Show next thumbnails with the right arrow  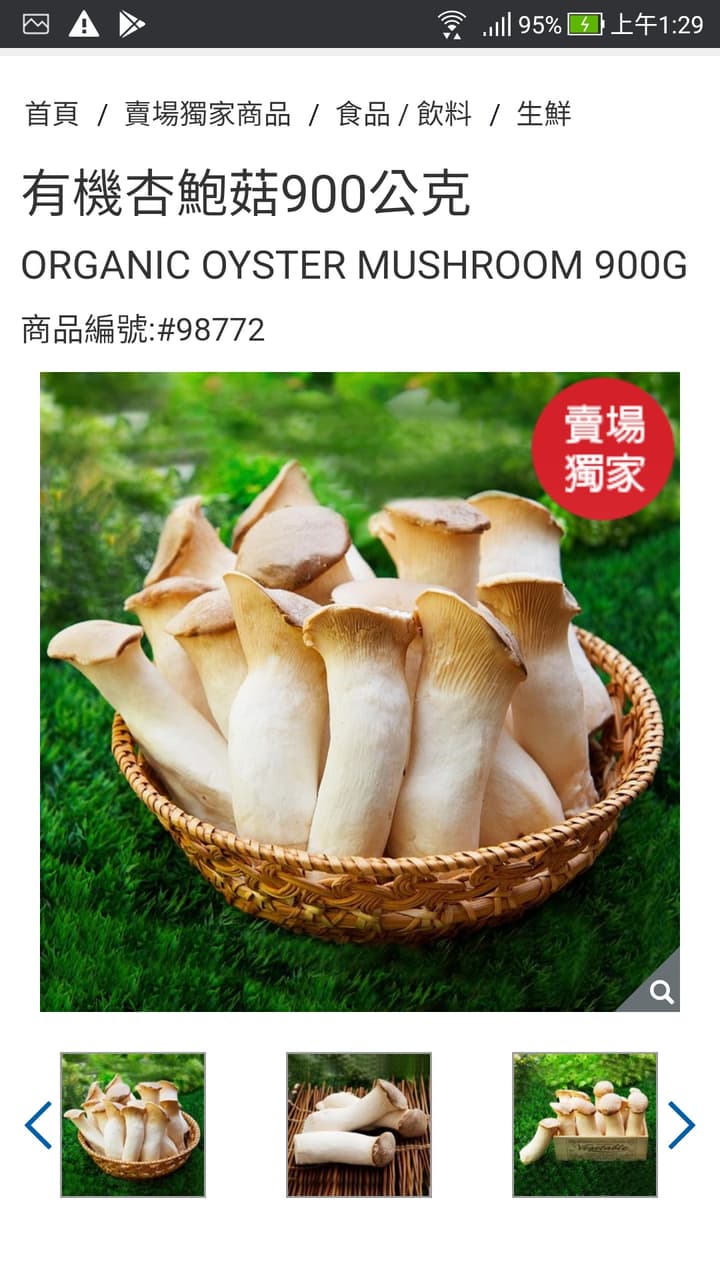coord(681,1125)
